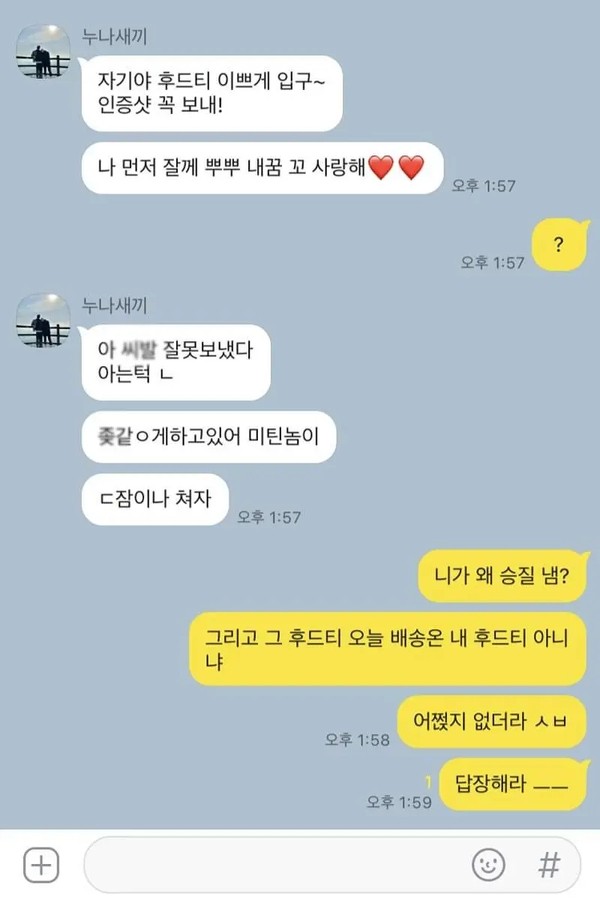Tap the hashtag search icon

tap(549, 864)
